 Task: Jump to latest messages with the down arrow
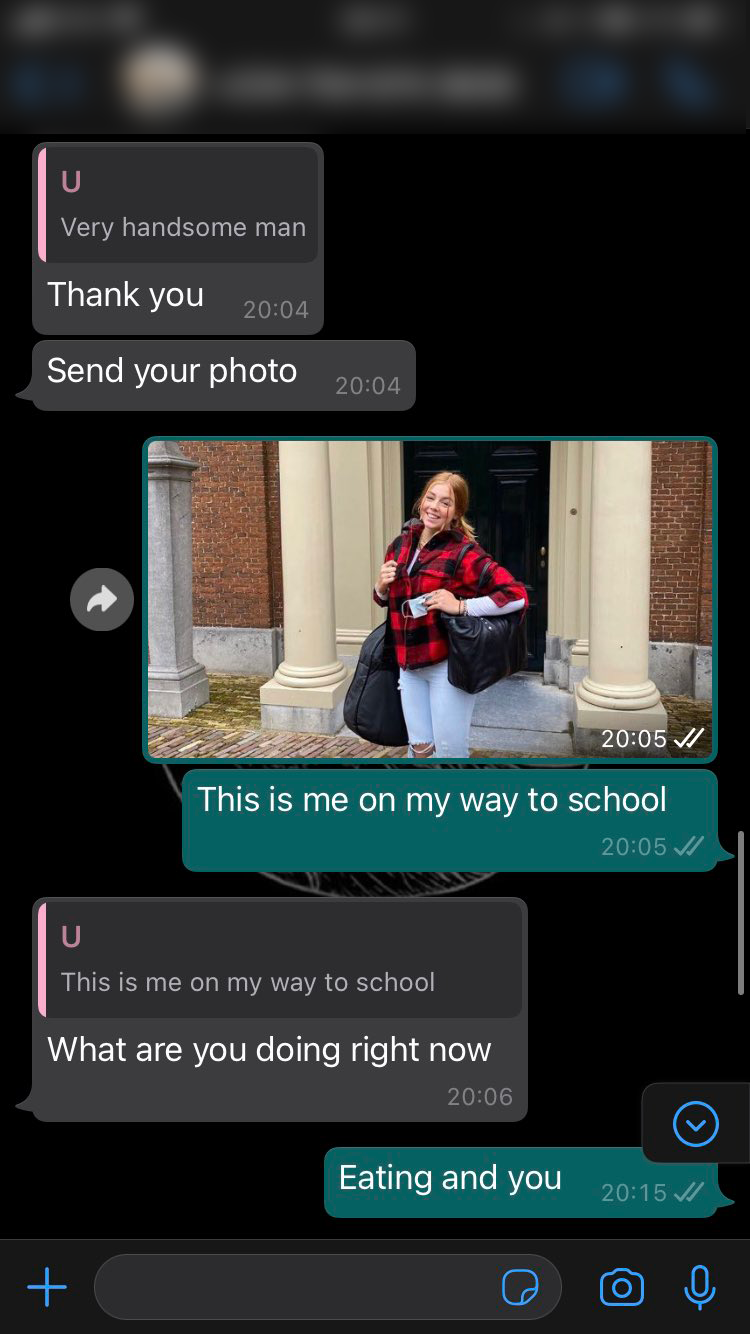[696, 1124]
